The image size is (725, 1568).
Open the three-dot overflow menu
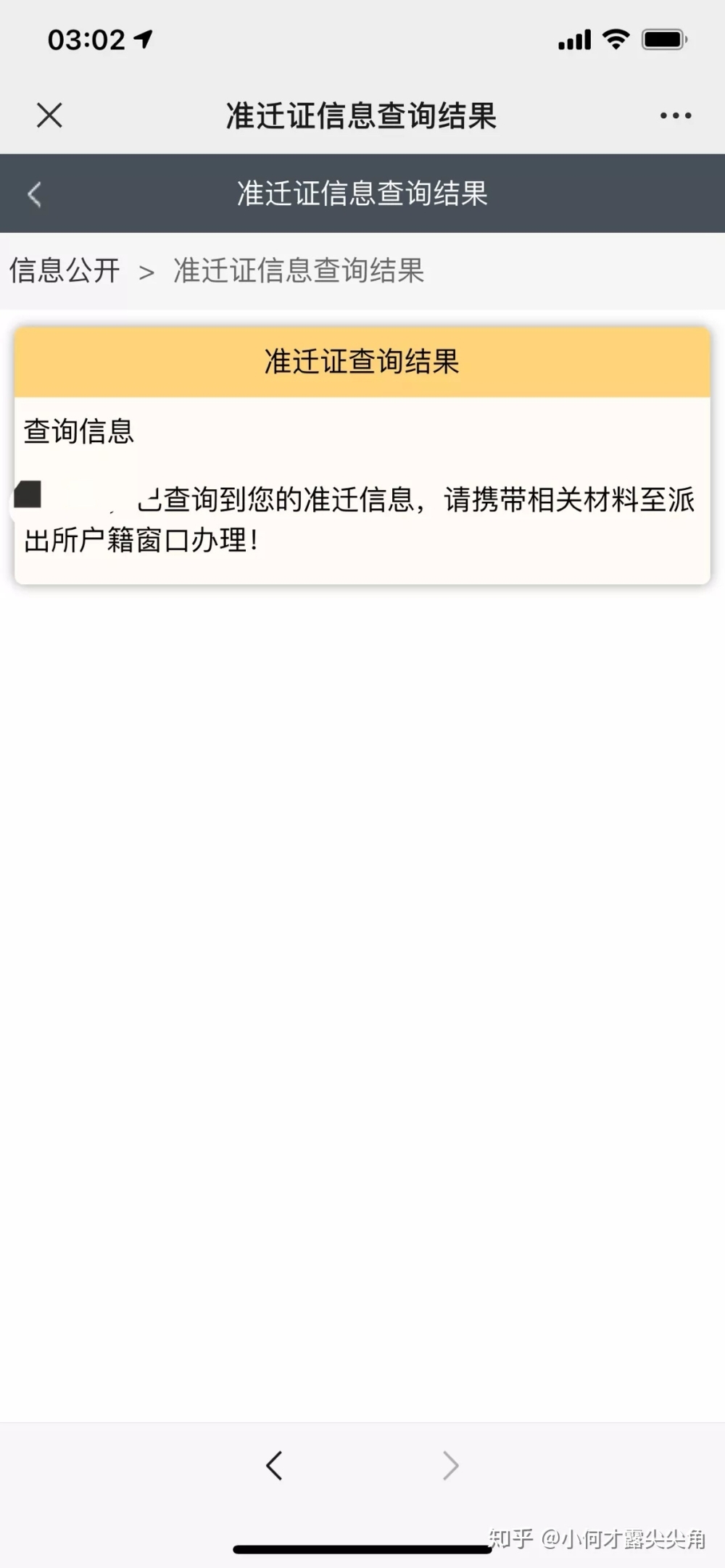676,115
